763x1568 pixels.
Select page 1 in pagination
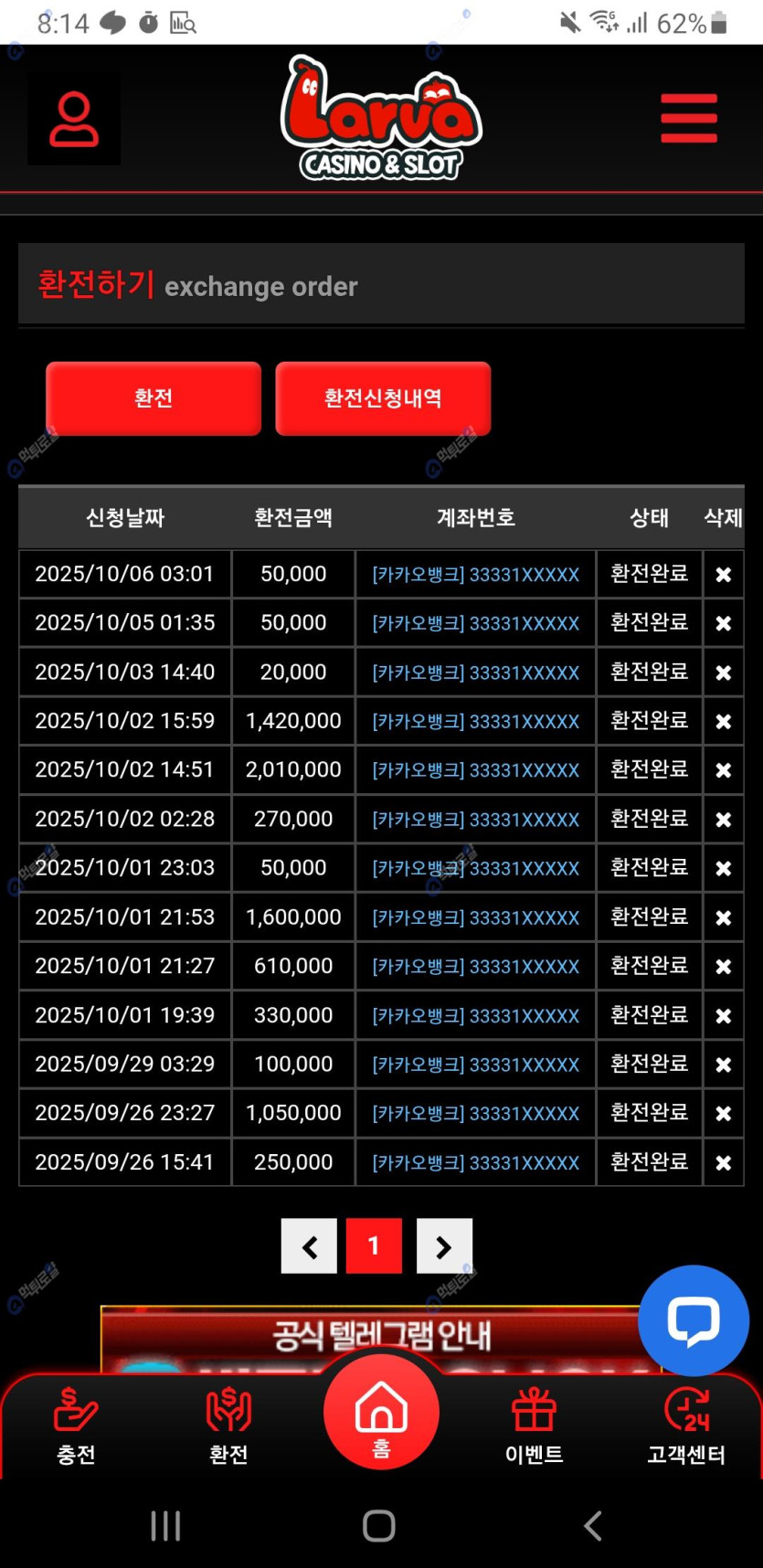pos(374,1246)
